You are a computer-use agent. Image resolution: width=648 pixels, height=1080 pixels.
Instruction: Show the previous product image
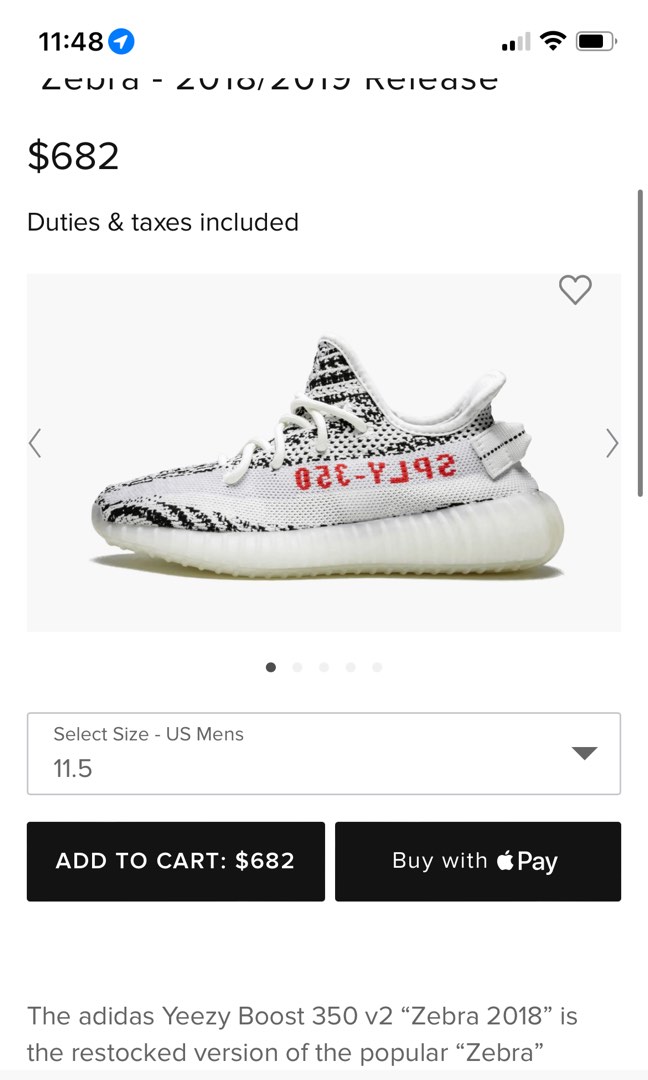pos(36,443)
